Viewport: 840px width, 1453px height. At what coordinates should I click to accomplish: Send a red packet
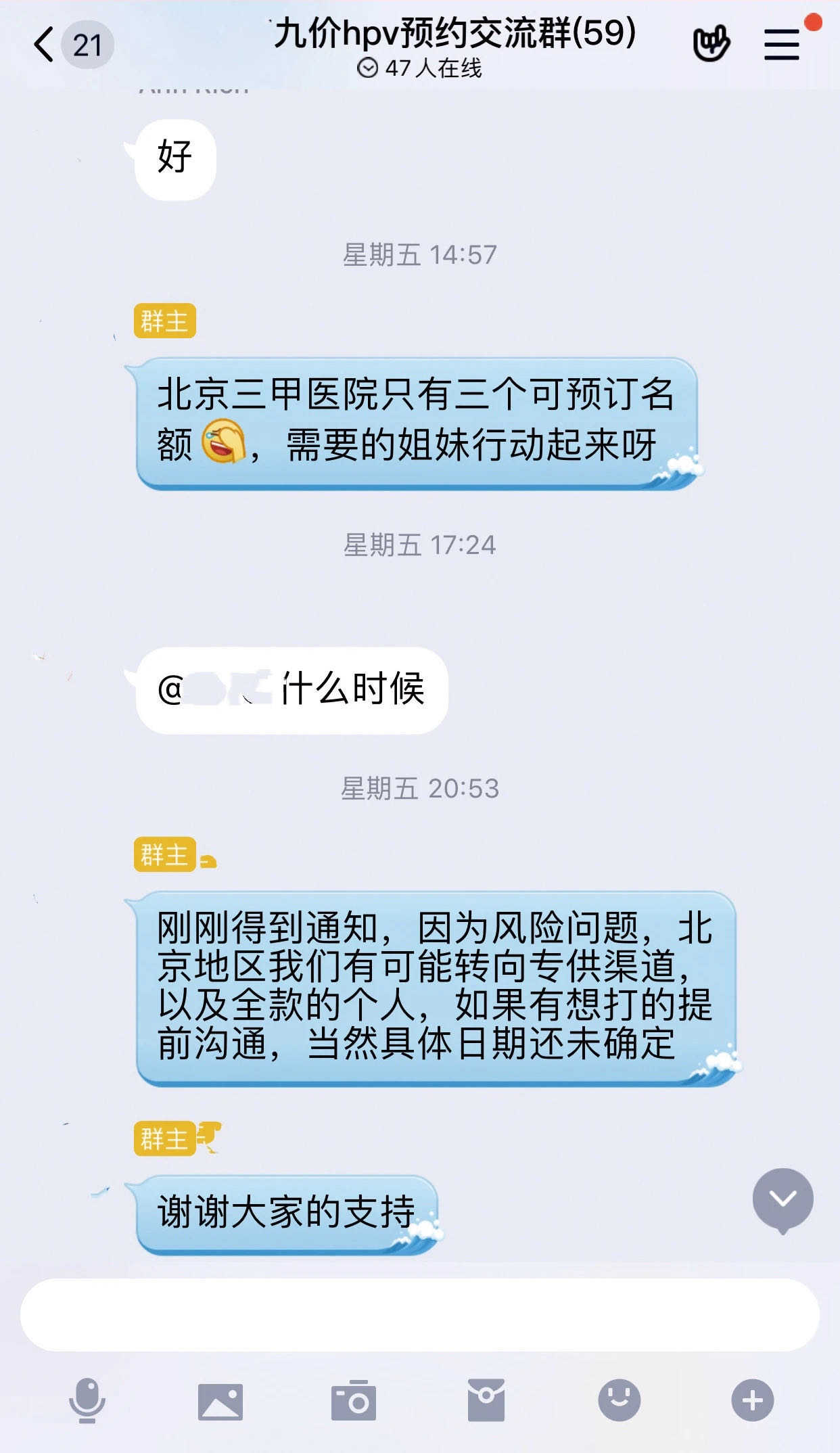[x=486, y=1400]
